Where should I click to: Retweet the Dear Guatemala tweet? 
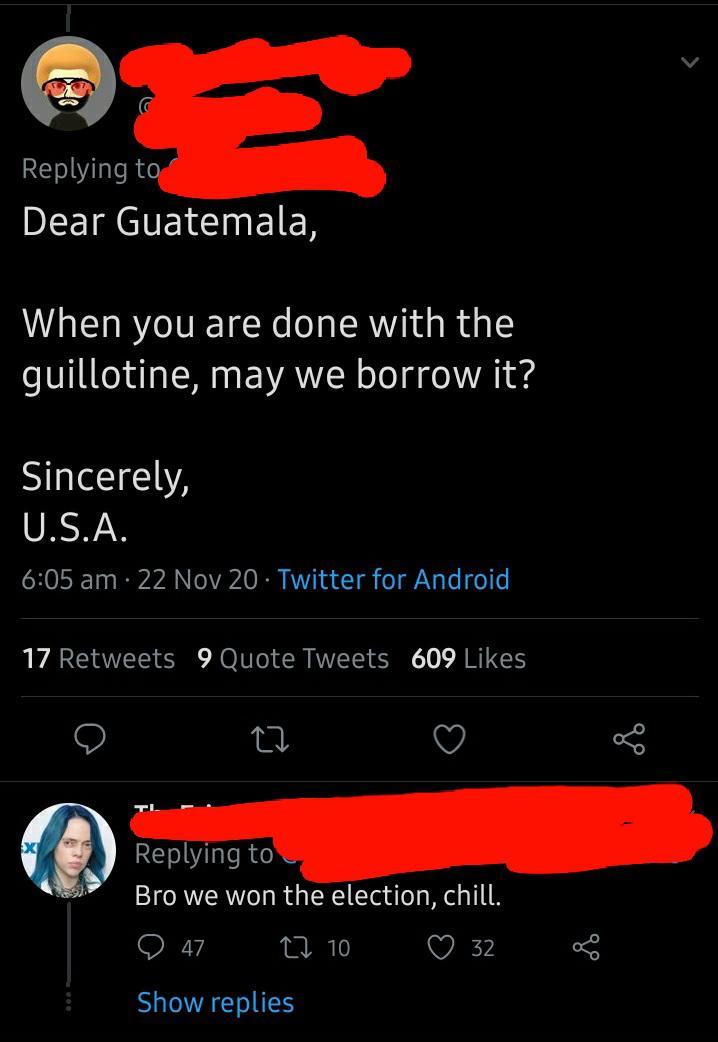click(271, 739)
